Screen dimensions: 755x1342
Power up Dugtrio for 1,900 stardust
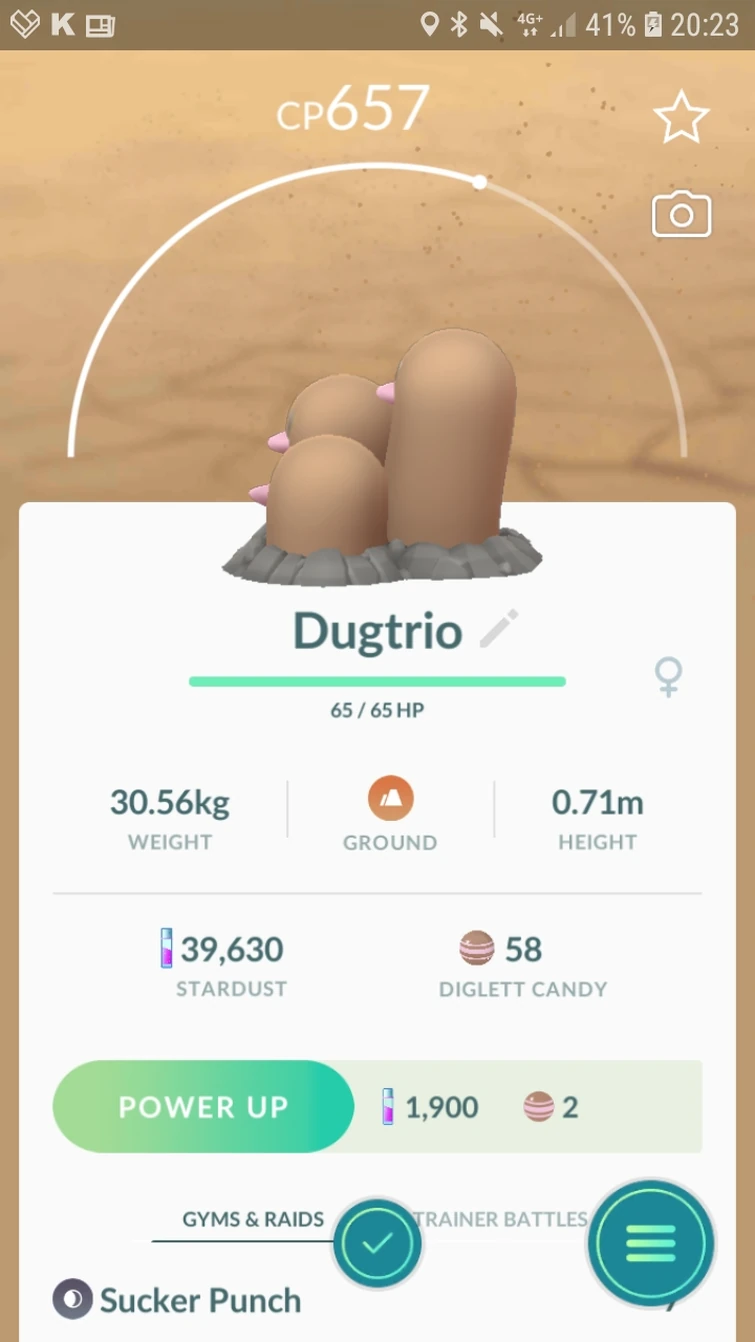204,1106
